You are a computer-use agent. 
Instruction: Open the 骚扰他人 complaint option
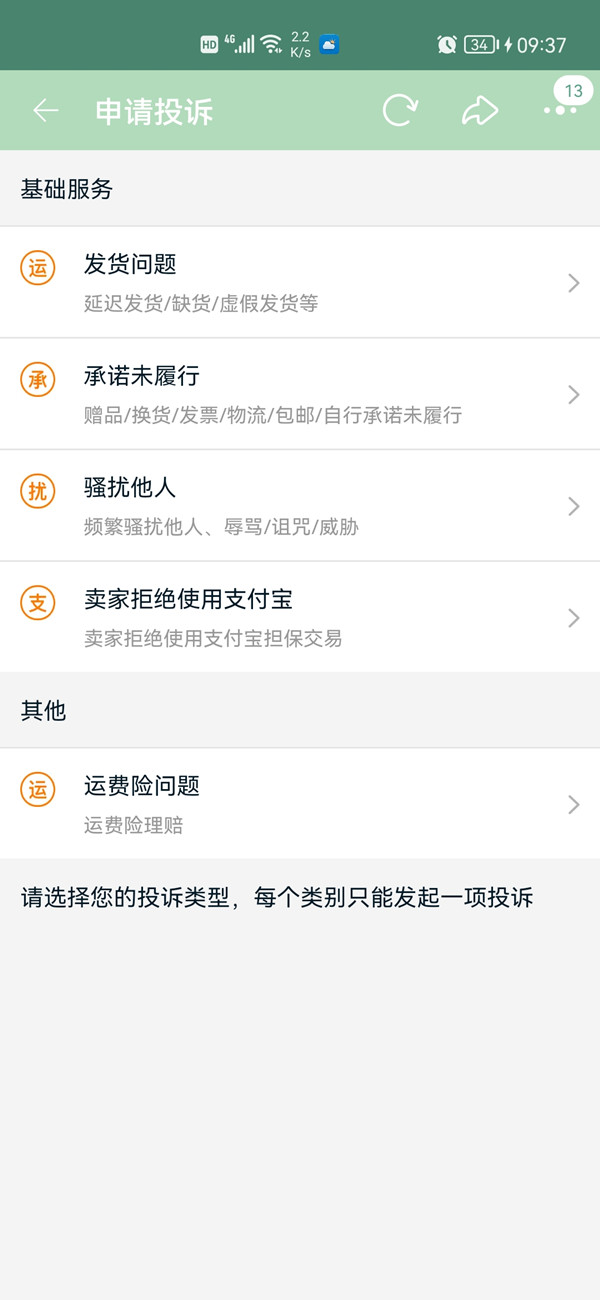pyautogui.click(x=300, y=506)
